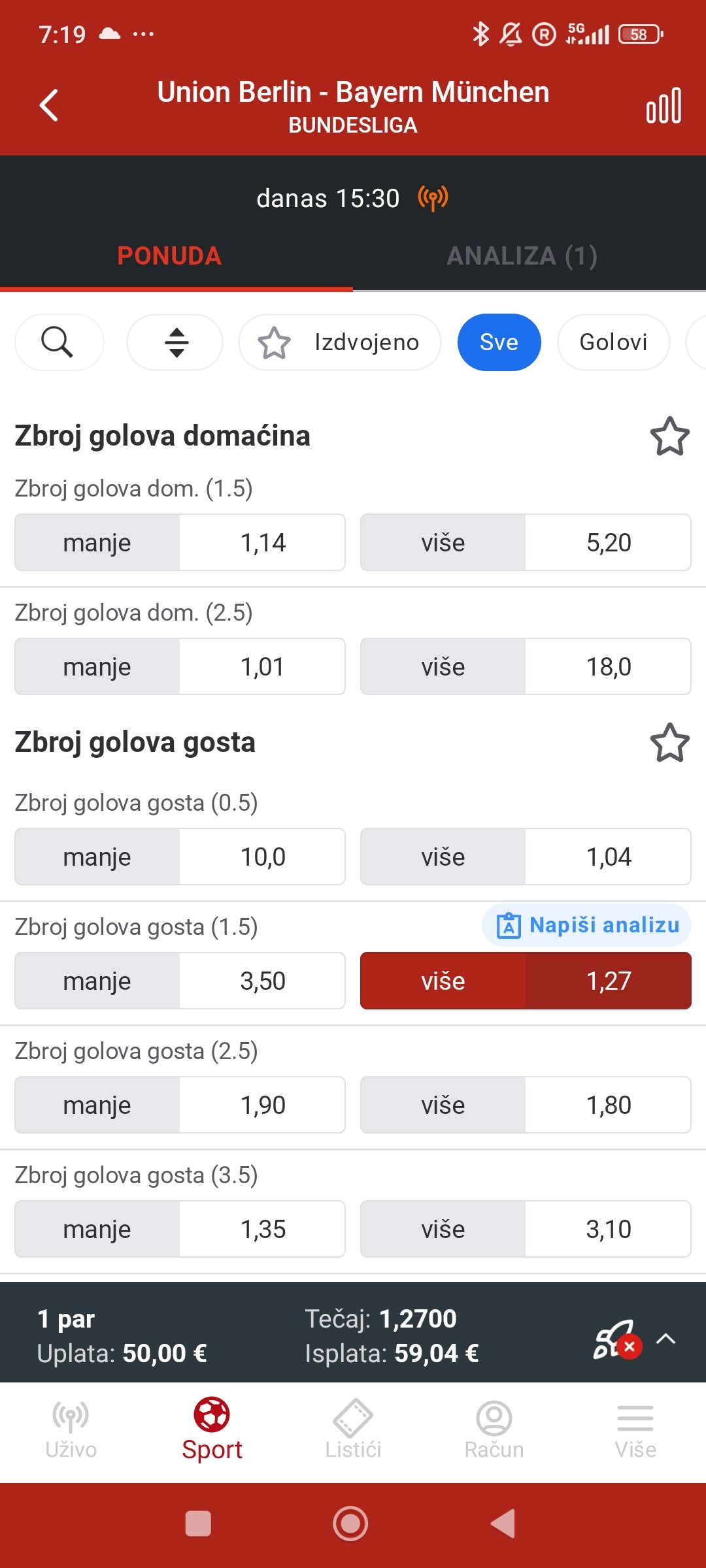This screenshot has height=1568, width=706.
Task: Open the market search magnifier
Action: (58, 342)
